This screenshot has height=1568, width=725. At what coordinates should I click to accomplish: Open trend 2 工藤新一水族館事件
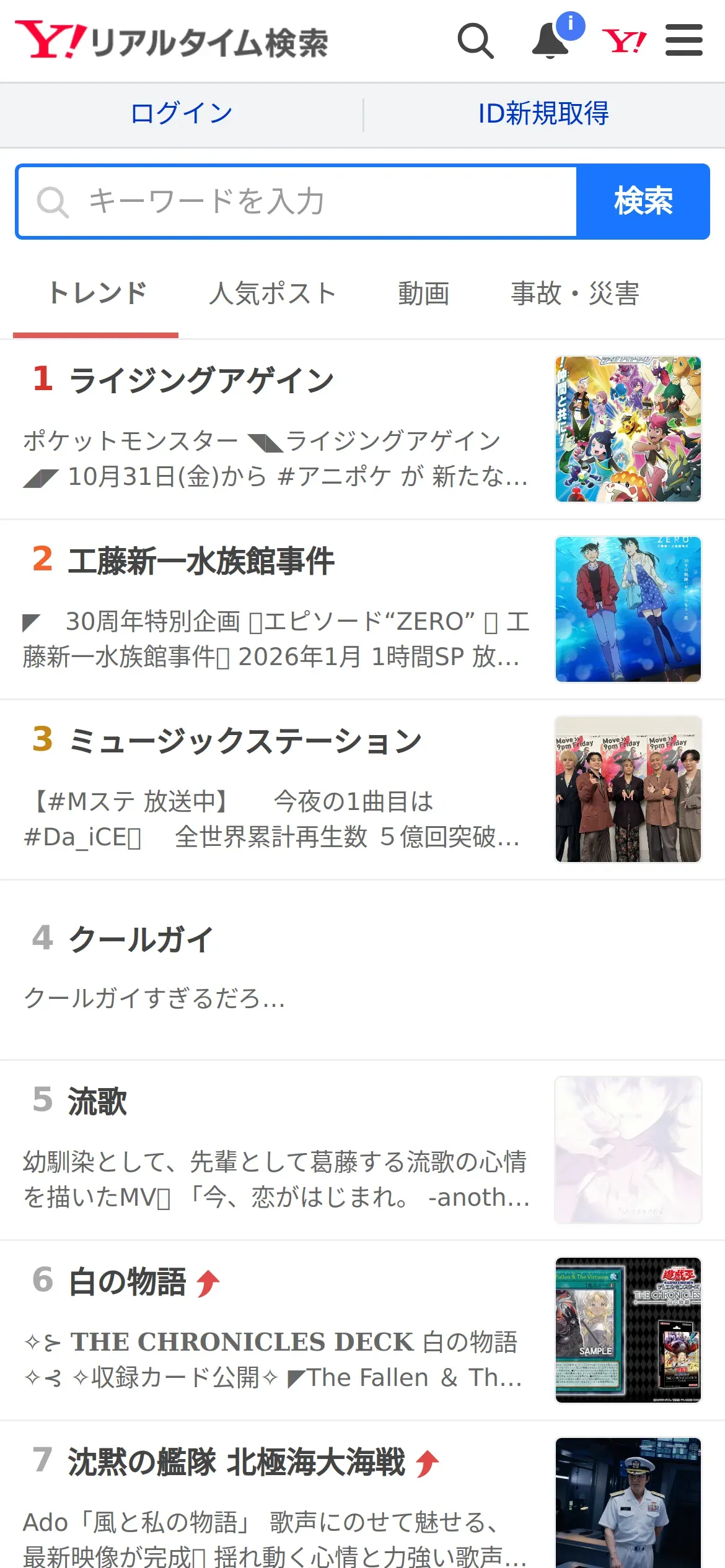tap(202, 561)
